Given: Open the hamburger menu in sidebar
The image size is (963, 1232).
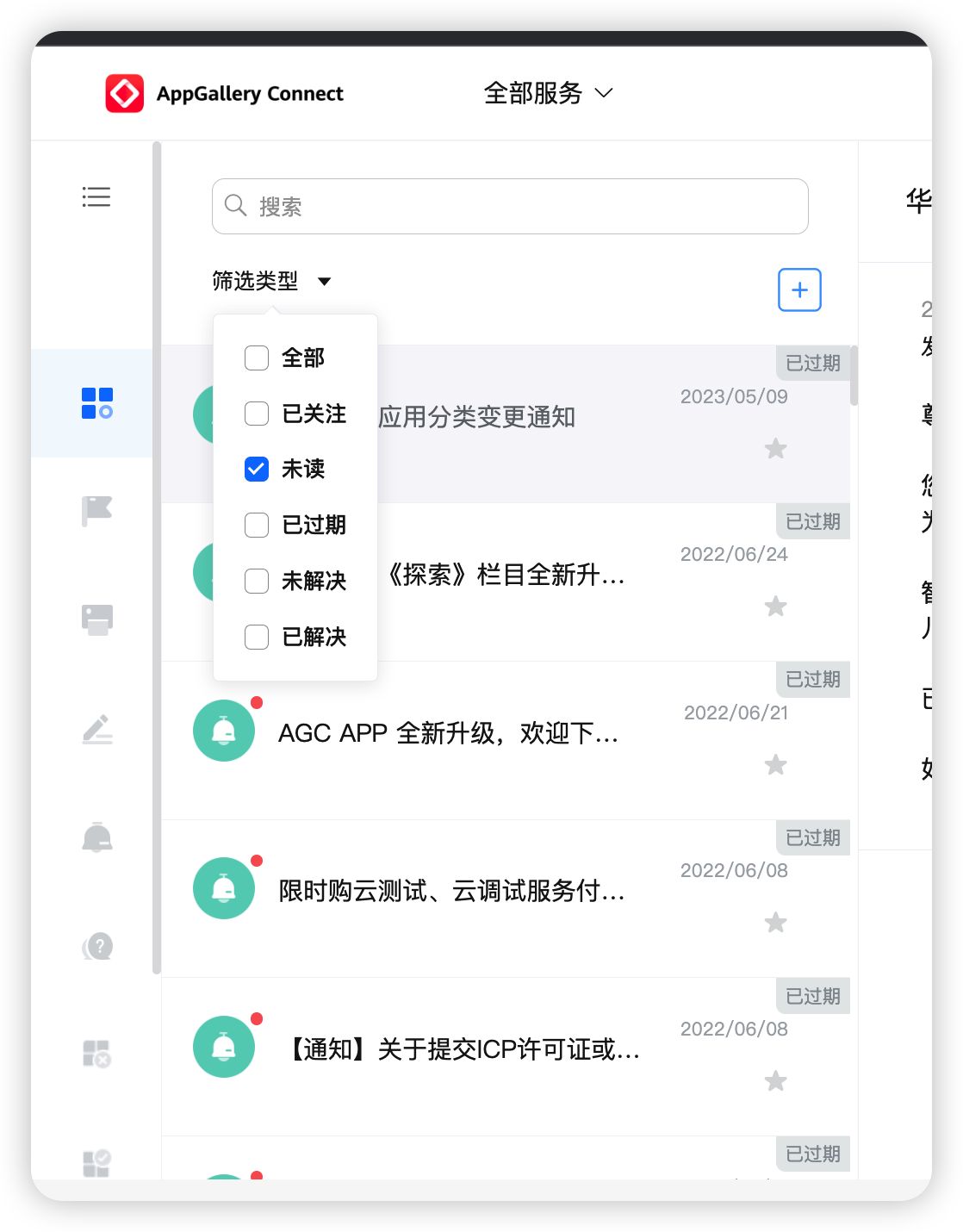Looking at the screenshot, I should point(96,196).
